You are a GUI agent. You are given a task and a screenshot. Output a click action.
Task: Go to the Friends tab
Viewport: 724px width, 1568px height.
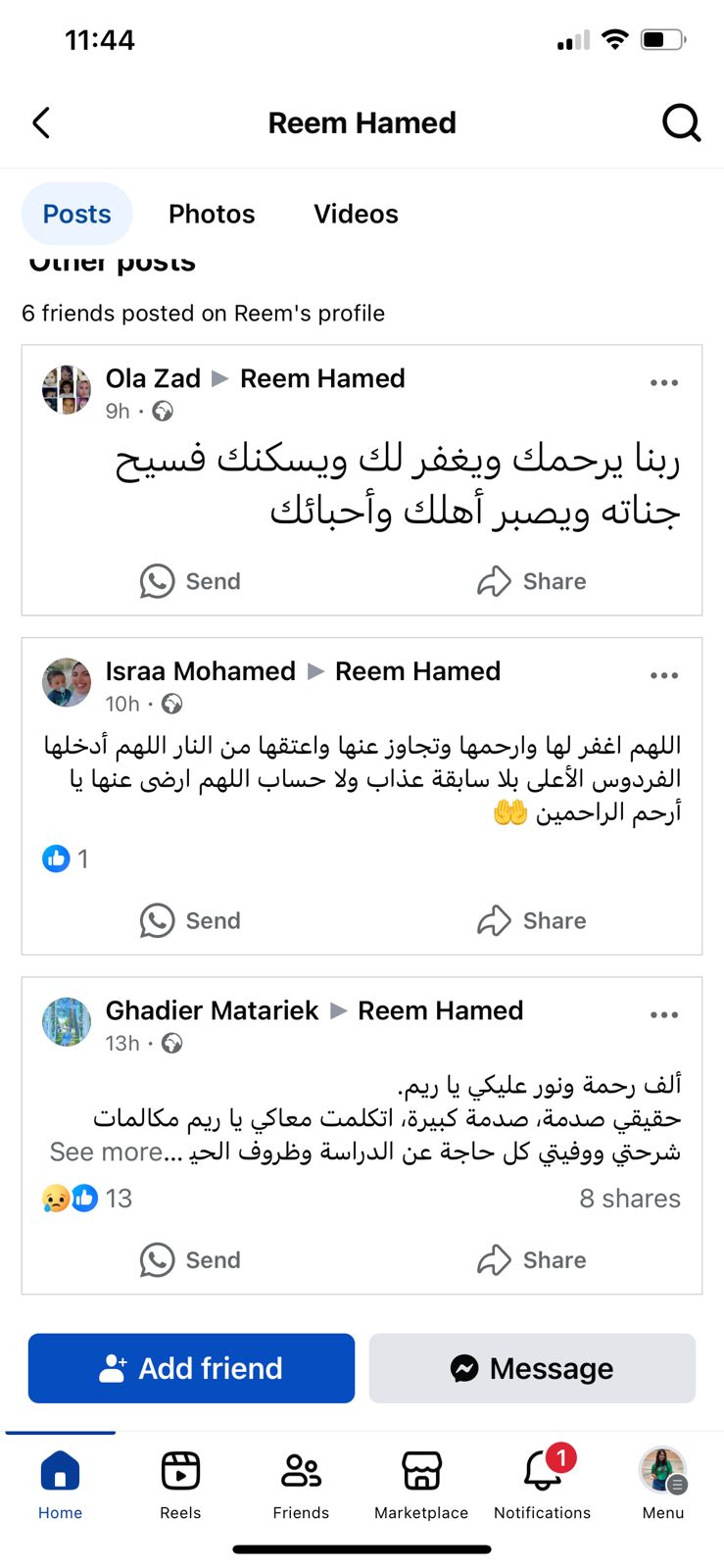pos(301,1484)
